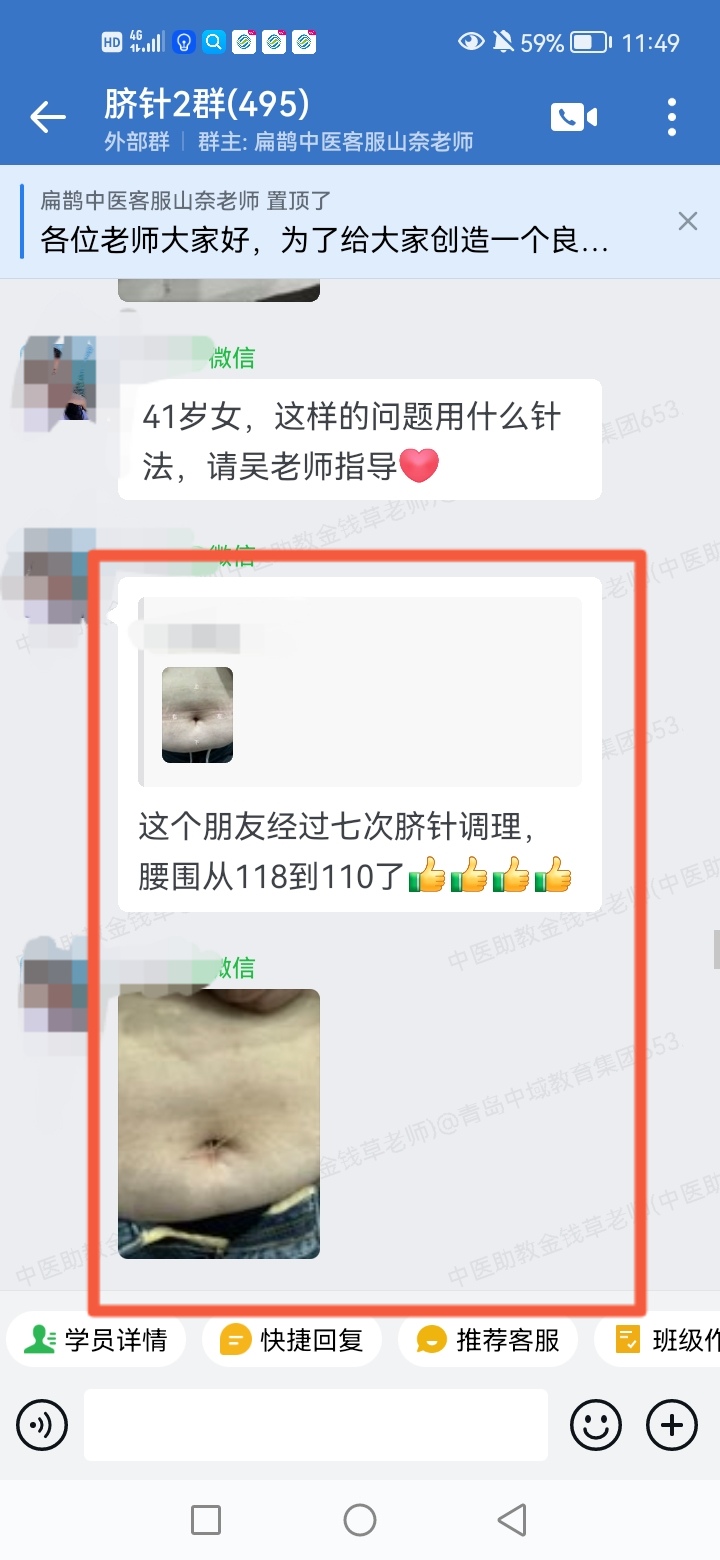
Task: Go back from the 脐针2群 chat
Action: (47, 118)
